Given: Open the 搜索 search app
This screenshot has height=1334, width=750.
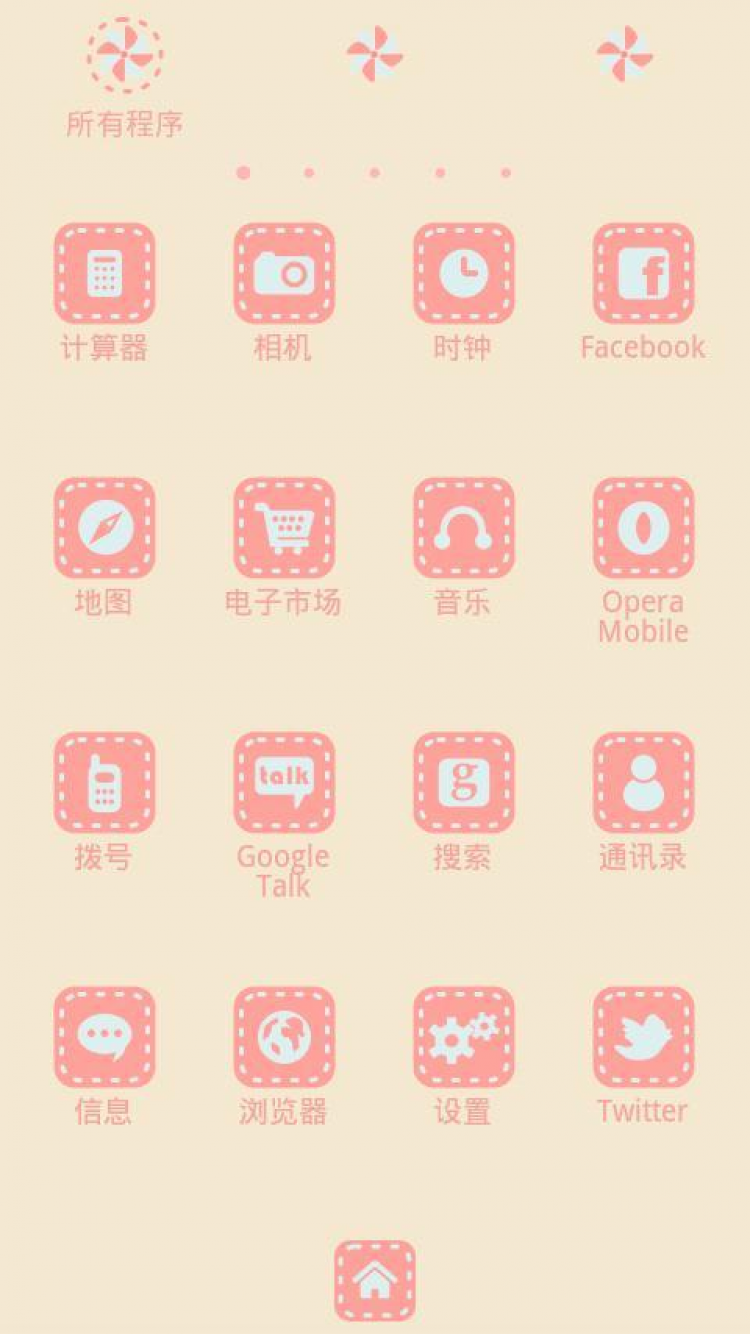Looking at the screenshot, I should coord(464,782).
